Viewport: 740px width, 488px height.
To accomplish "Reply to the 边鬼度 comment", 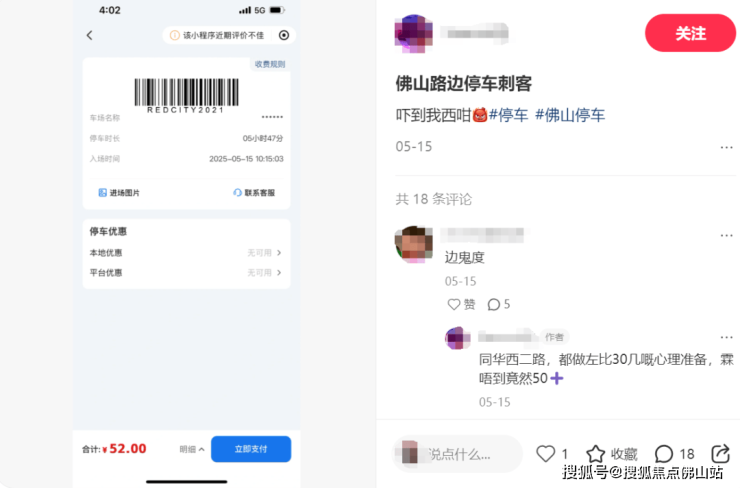I will coord(498,304).
